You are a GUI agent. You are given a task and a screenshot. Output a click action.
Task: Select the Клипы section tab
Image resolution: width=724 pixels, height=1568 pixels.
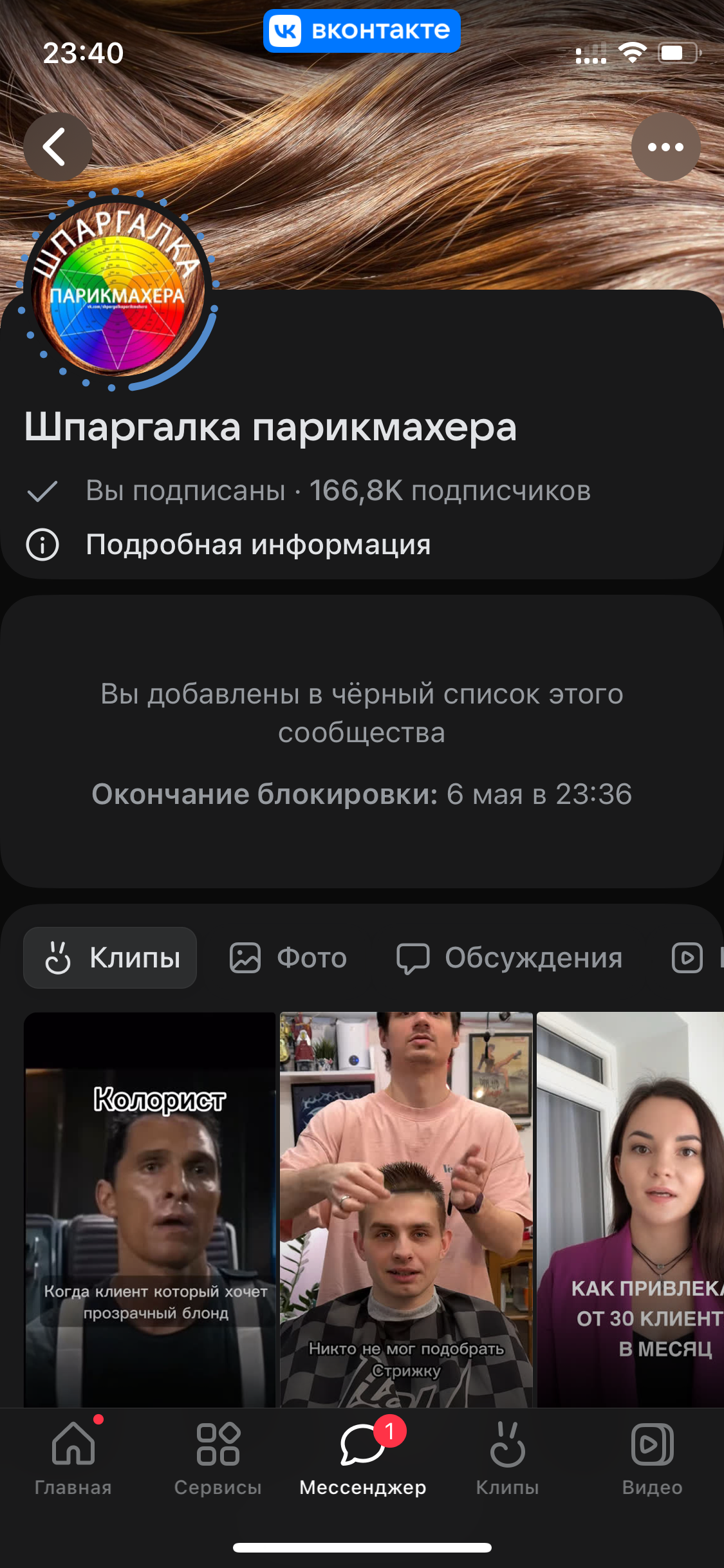(110, 958)
